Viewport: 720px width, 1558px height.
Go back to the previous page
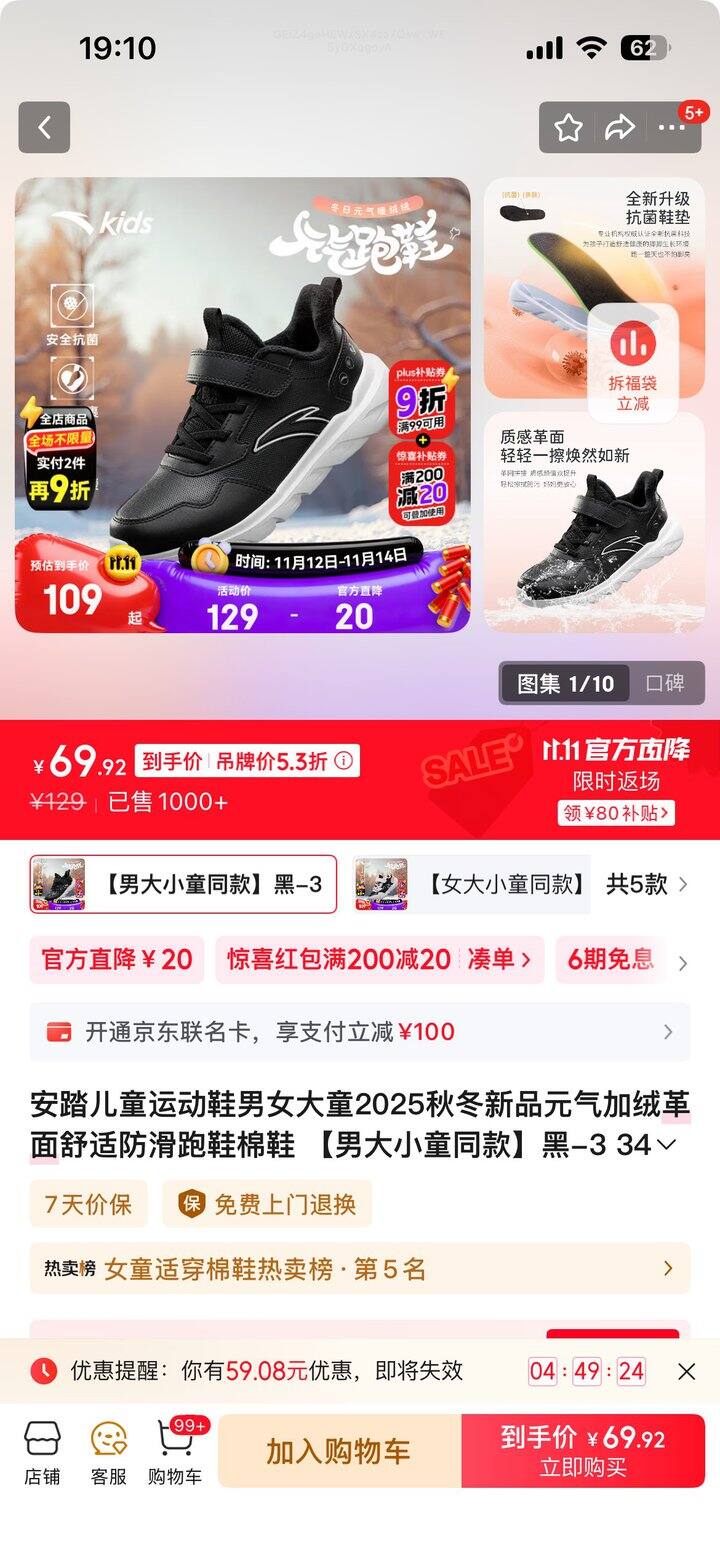[44, 127]
